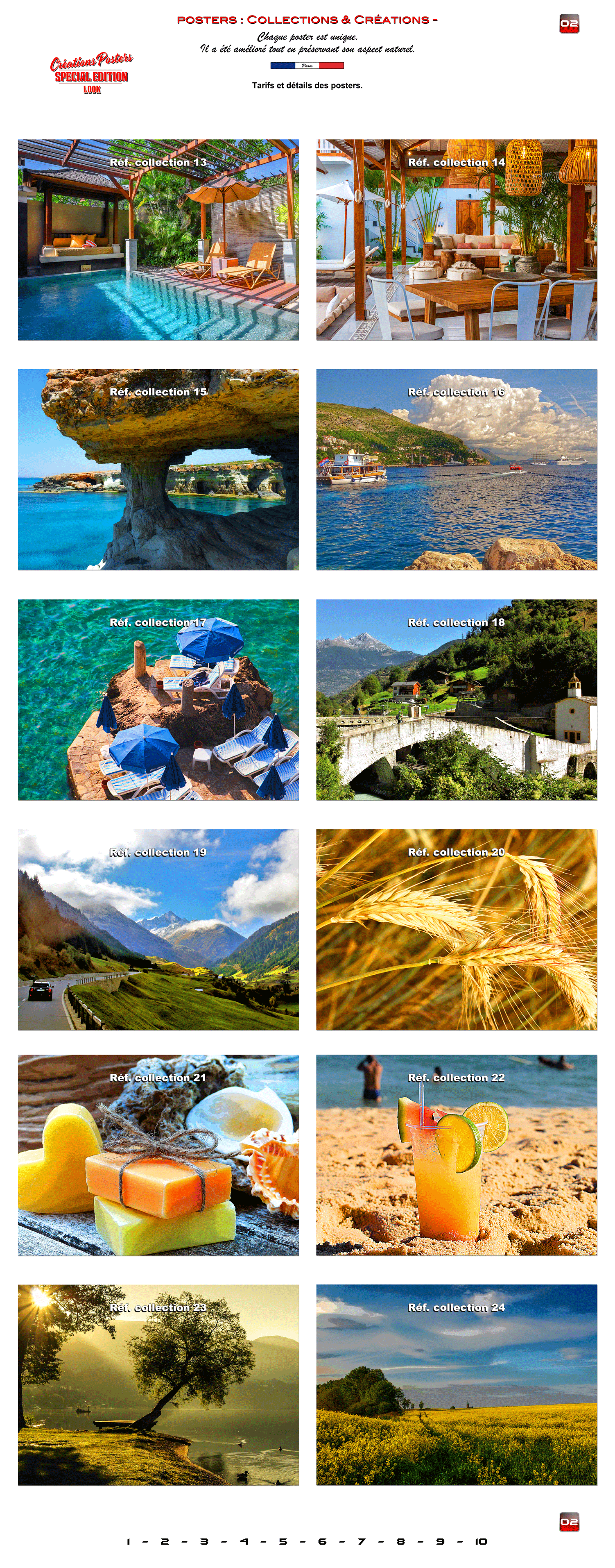This screenshot has height=1568, width=615.
Task: Open poster Réf. collection 24
Action: point(456,1385)
